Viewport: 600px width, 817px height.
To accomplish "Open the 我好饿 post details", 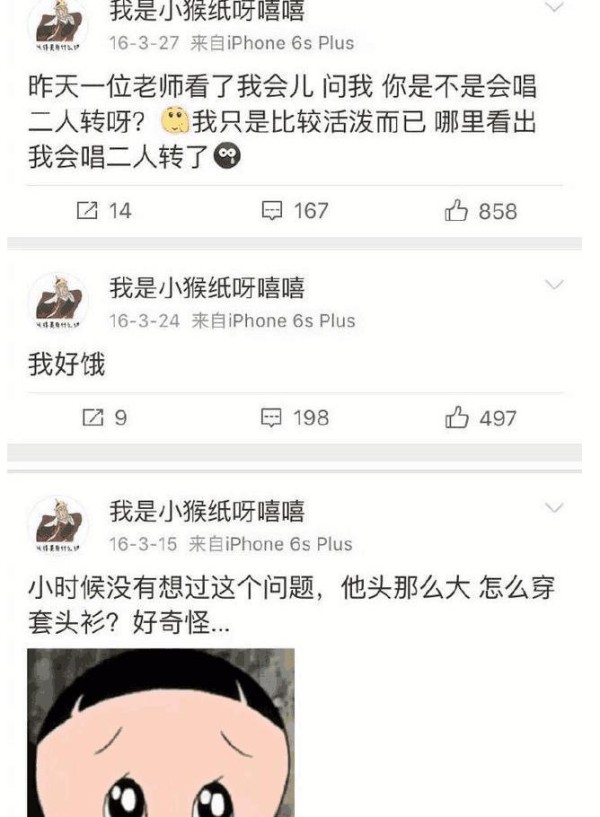I will [x=67, y=365].
